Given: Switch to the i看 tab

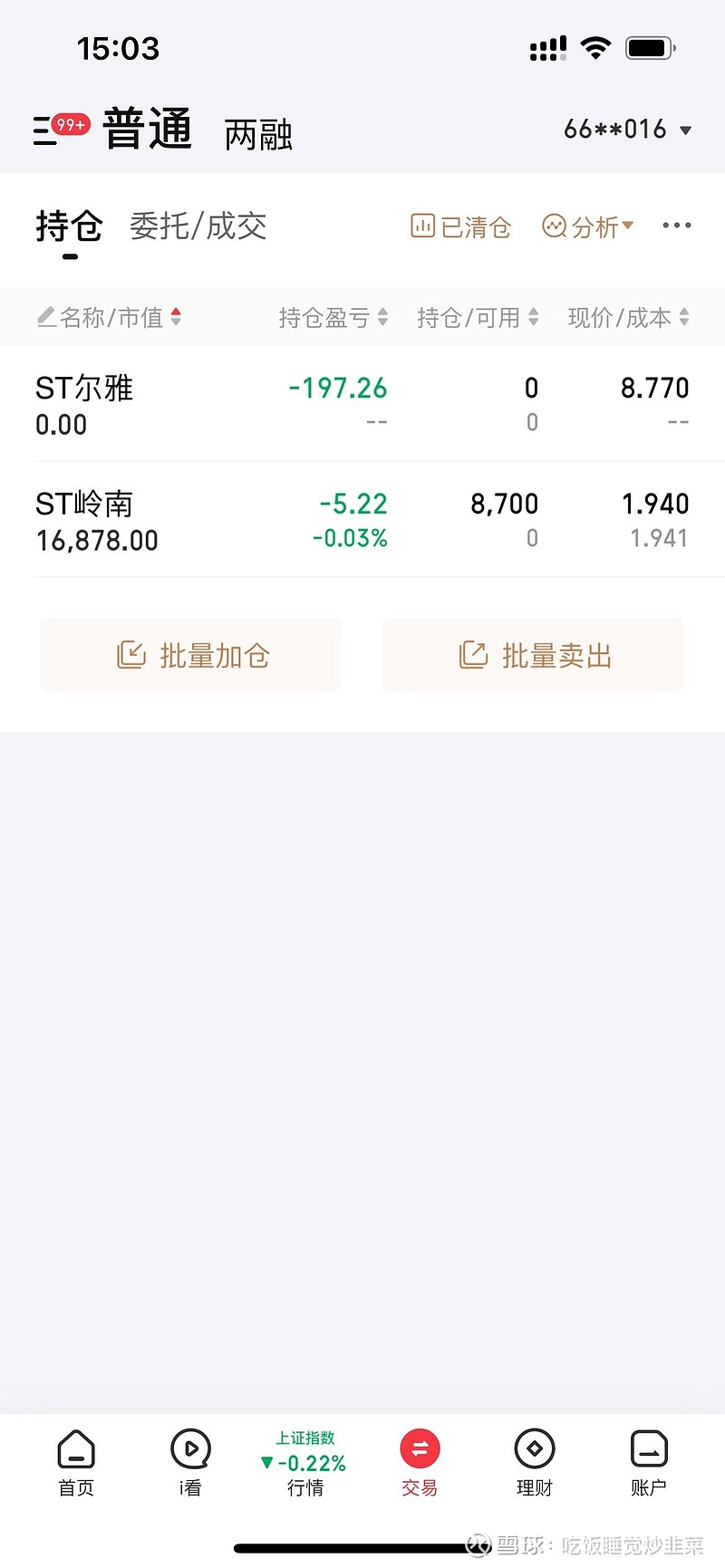Looking at the screenshot, I should click(x=190, y=1460).
